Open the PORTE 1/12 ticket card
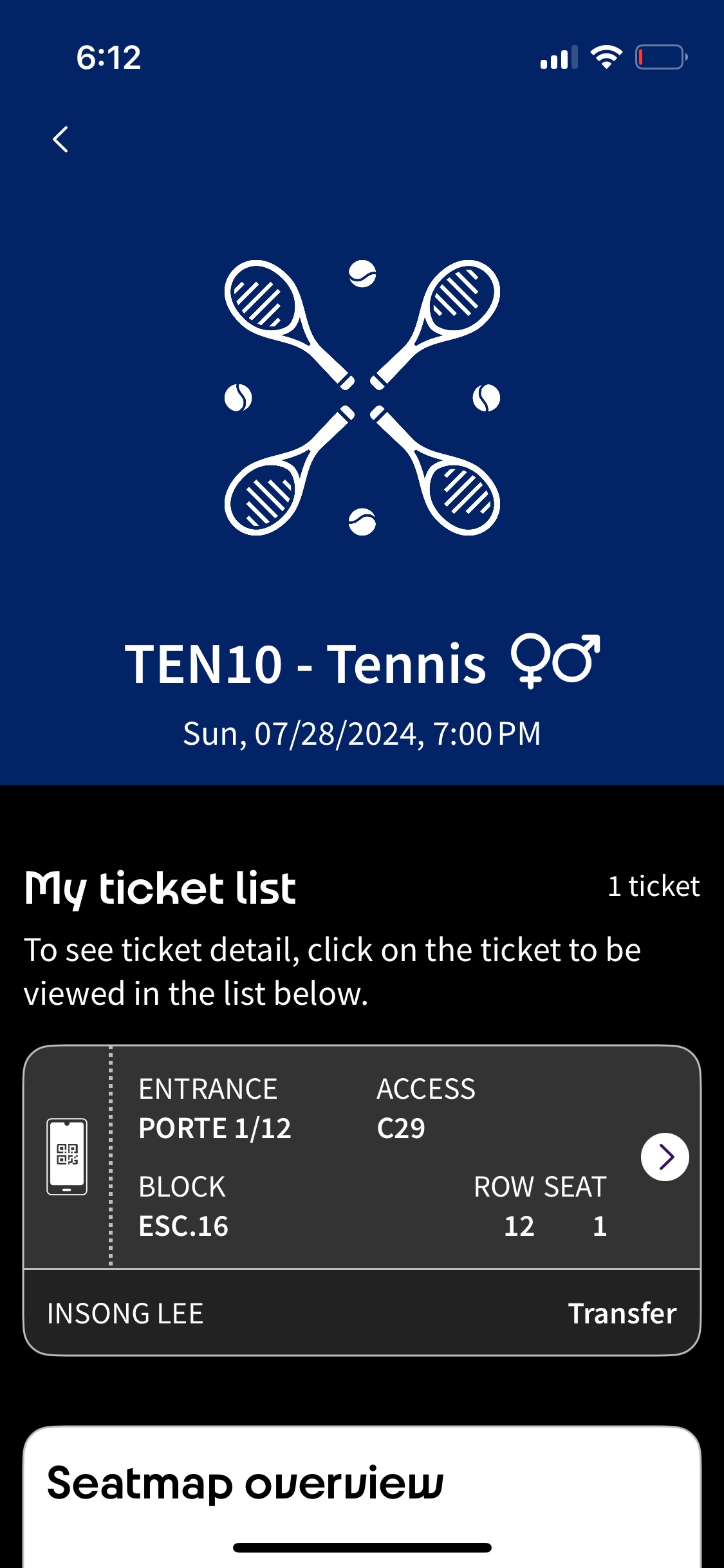 pyautogui.click(x=360, y=1157)
